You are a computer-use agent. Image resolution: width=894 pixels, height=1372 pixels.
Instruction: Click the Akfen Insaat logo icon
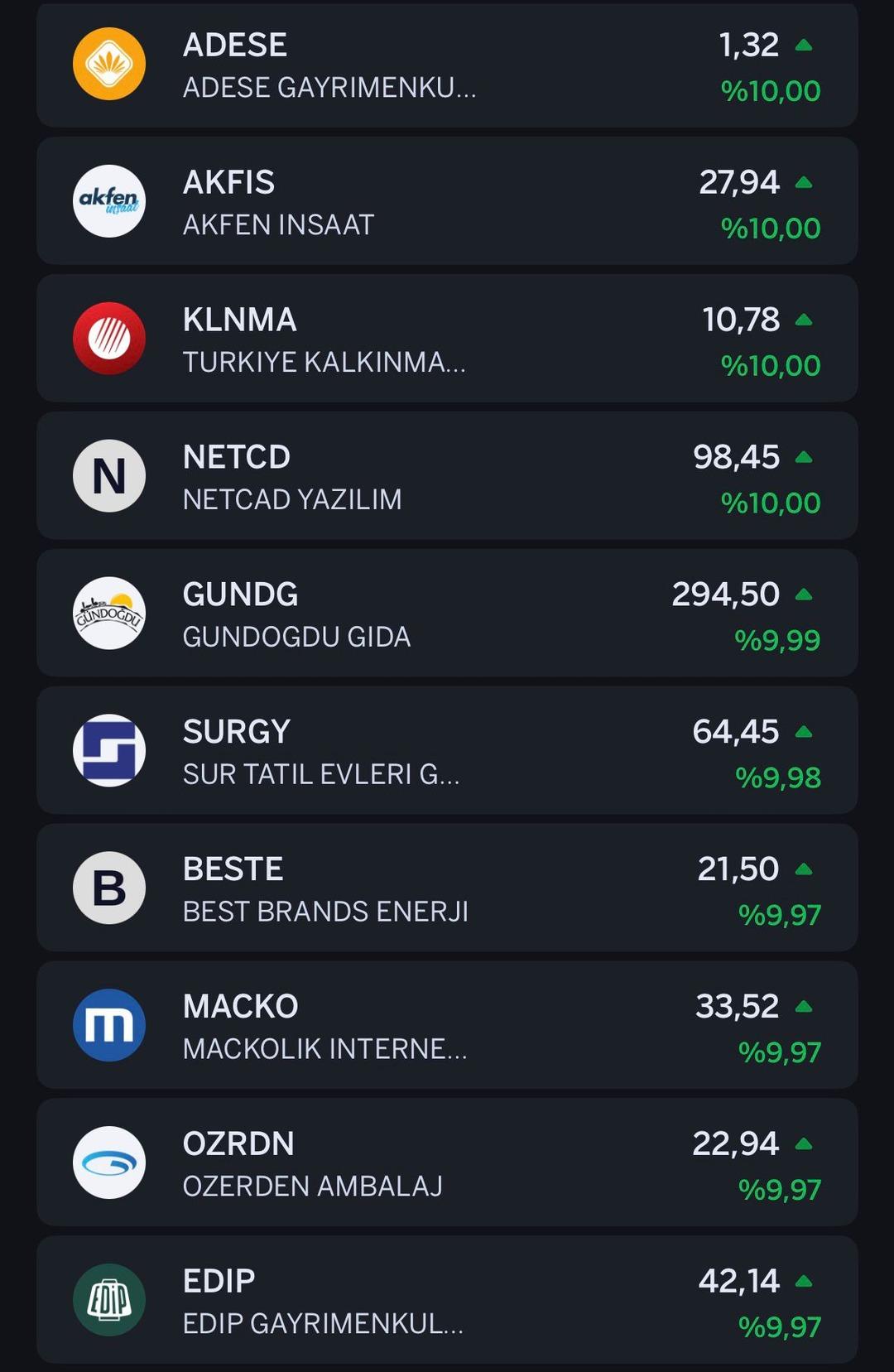pyautogui.click(x=110, y=201)
